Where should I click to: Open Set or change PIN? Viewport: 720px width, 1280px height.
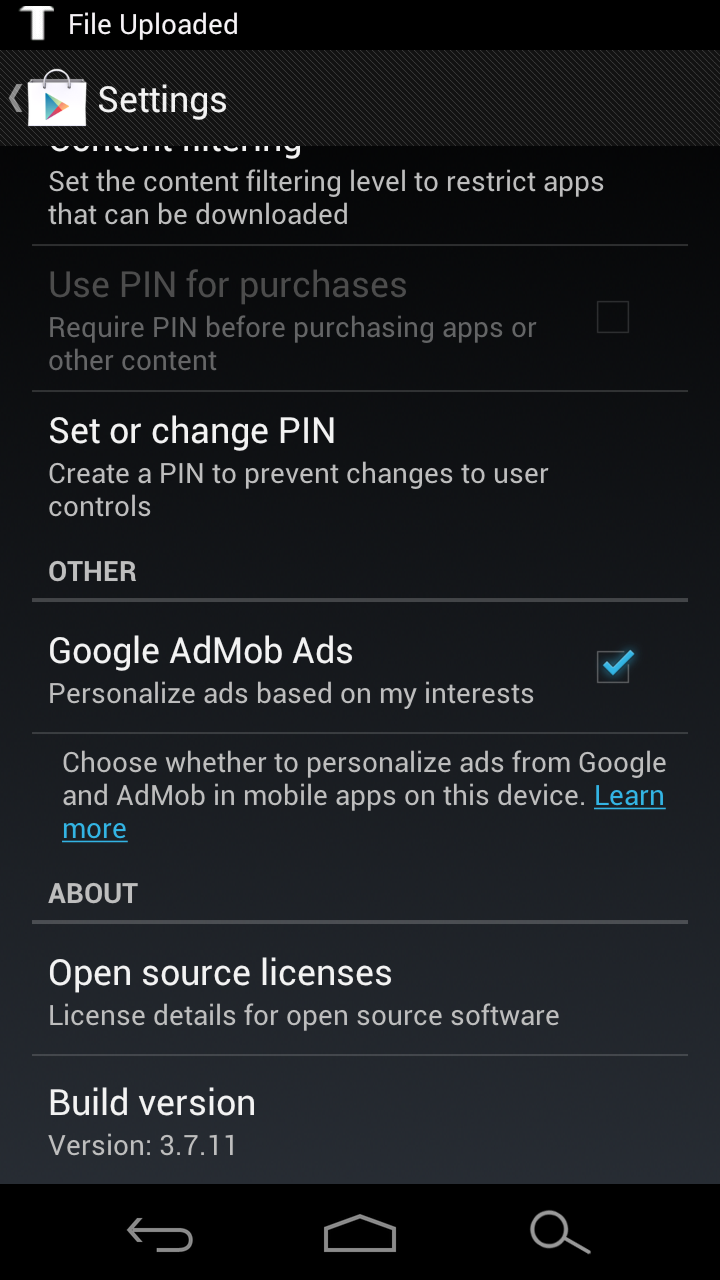pos(300,467)
